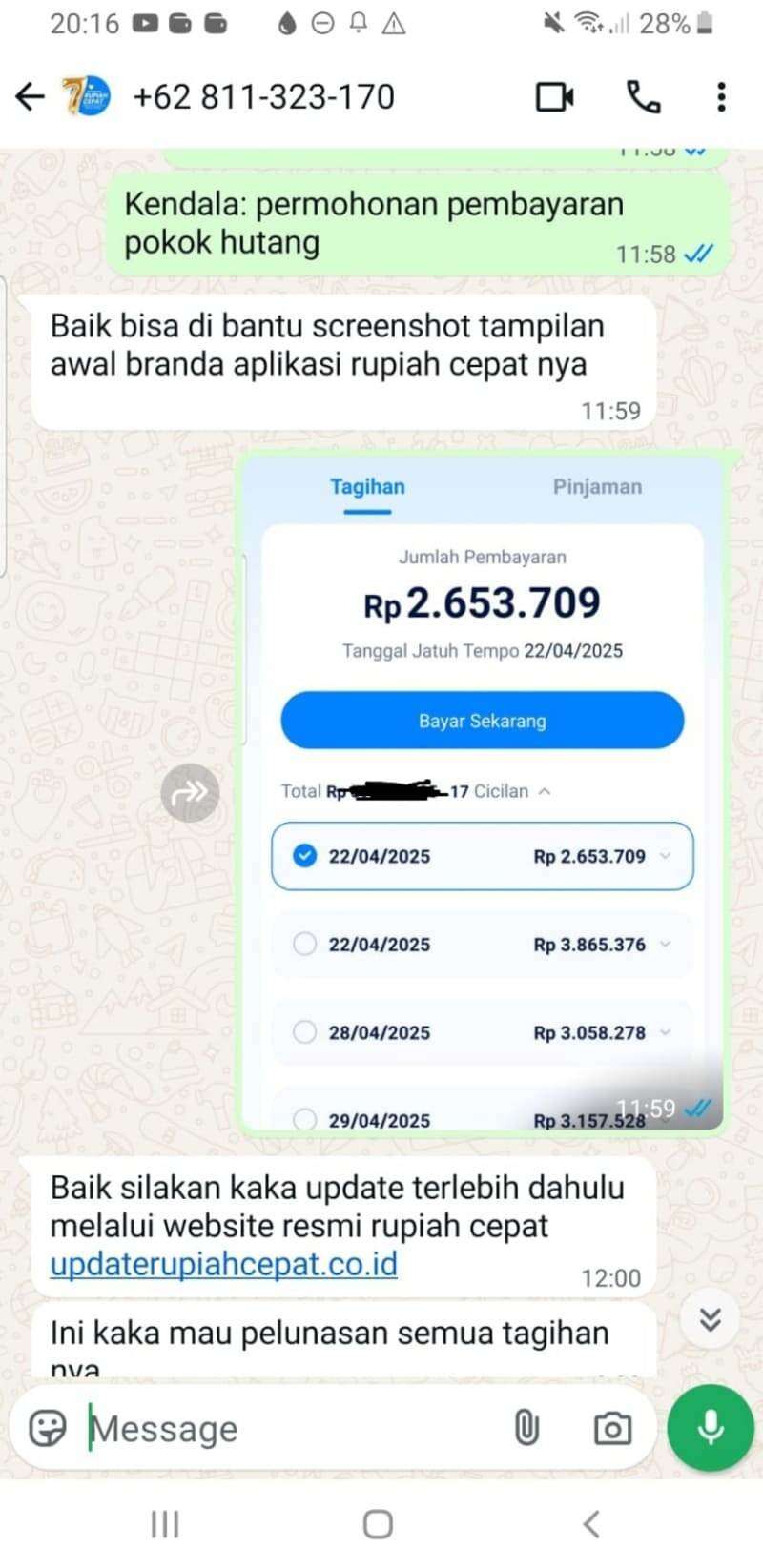Image resolution: width=763 pixels, height=1568 pixels.
Task: Open recent apps from the navigation bar
Action: pos(165,1524)
